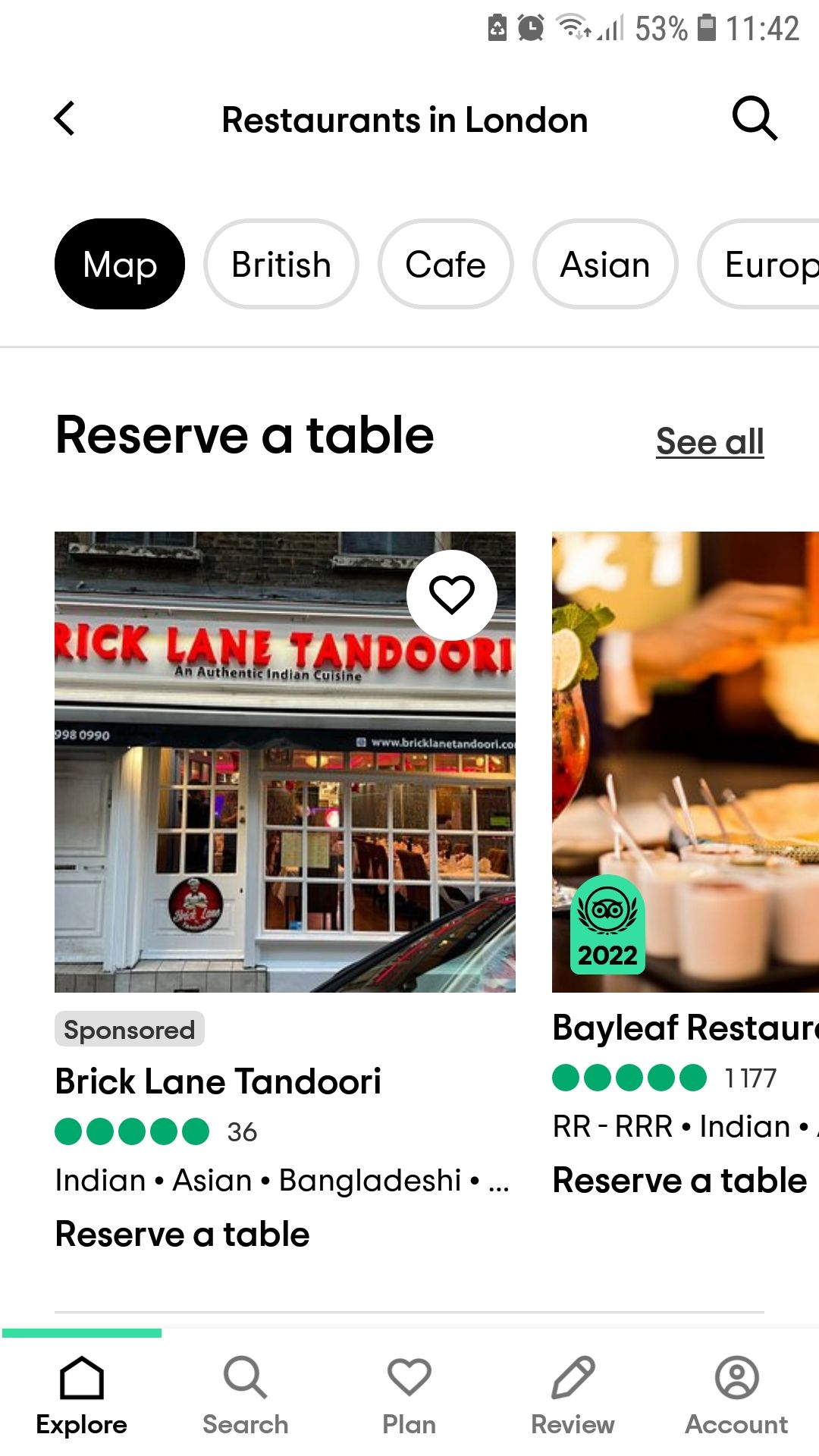Save Brick Lane Tandoori with heart icon
Viewport: 819px width, 1456px height.
click(452, 595)
